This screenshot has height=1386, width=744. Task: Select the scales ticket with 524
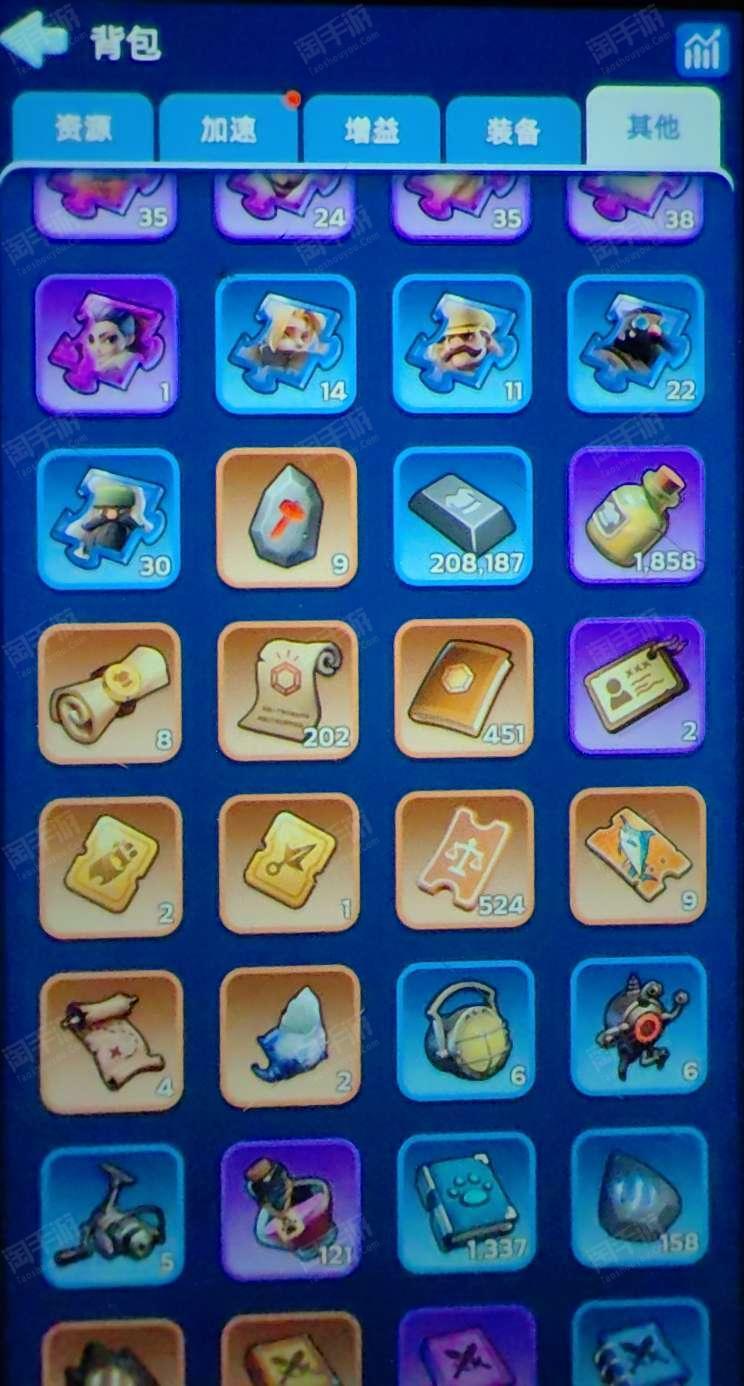coord(464,859)
